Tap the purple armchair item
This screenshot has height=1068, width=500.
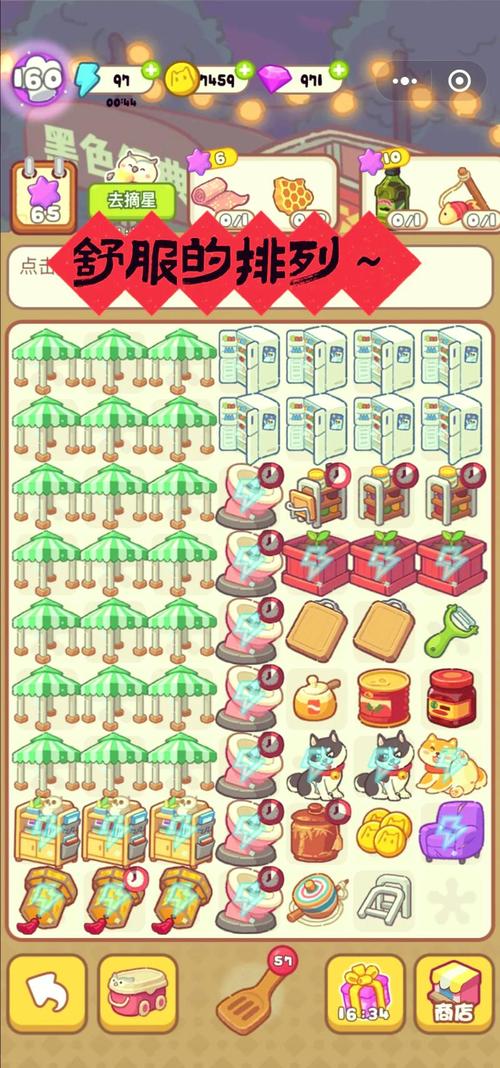(x=452, y=831)
